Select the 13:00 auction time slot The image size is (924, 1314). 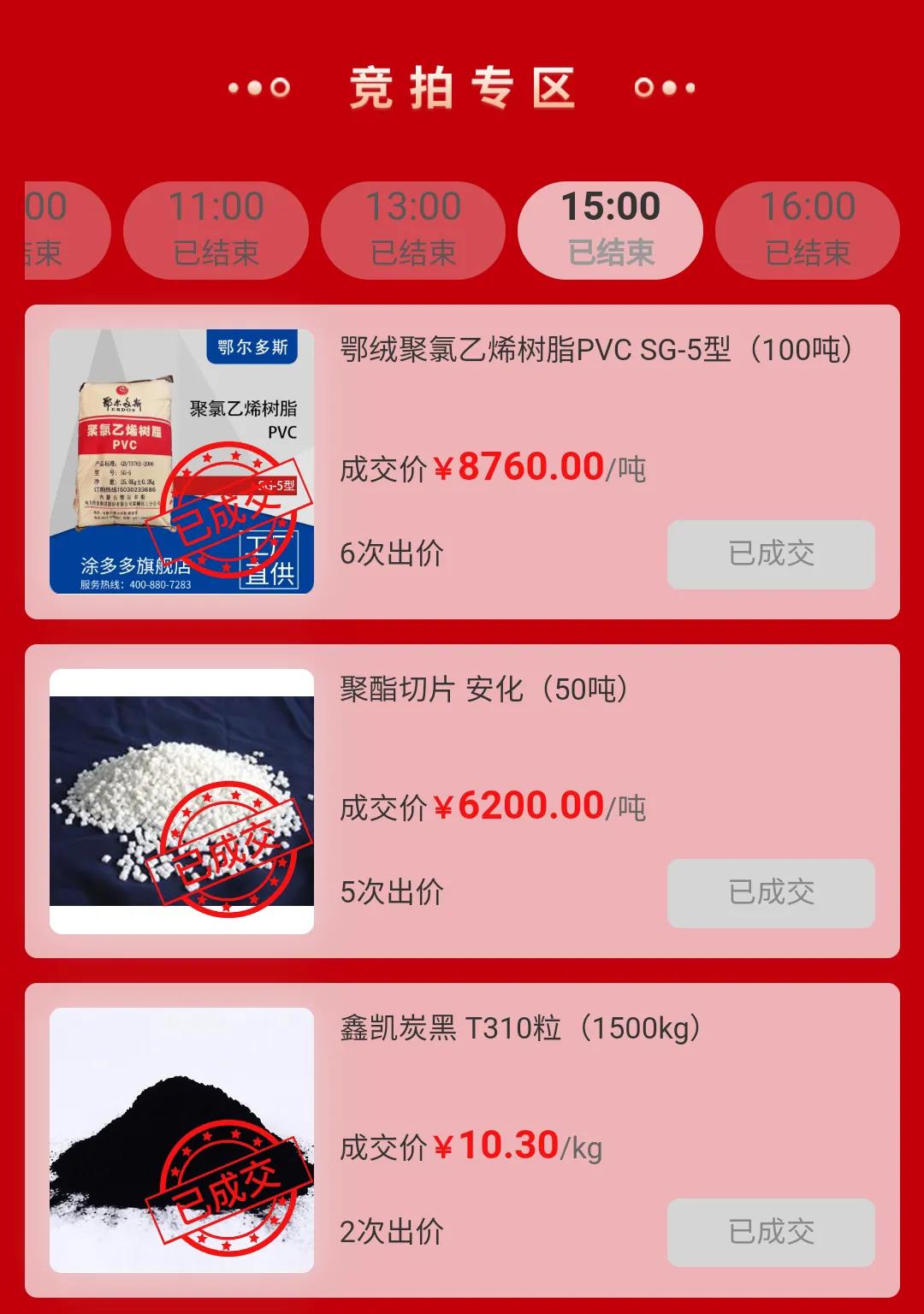pos(413,229)
